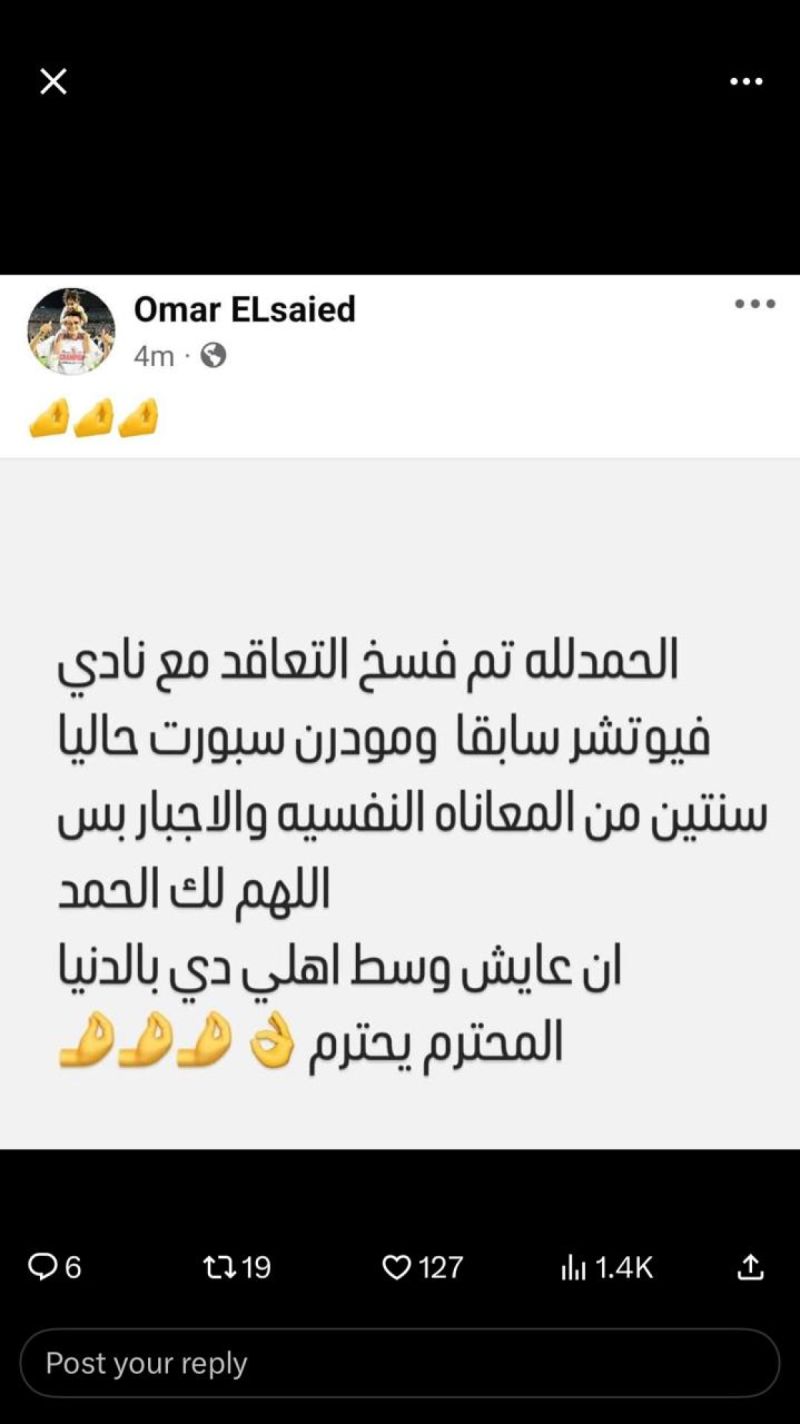
Task: Close the post view with the X
Action: pyautogui.click(x=54, y=82)
